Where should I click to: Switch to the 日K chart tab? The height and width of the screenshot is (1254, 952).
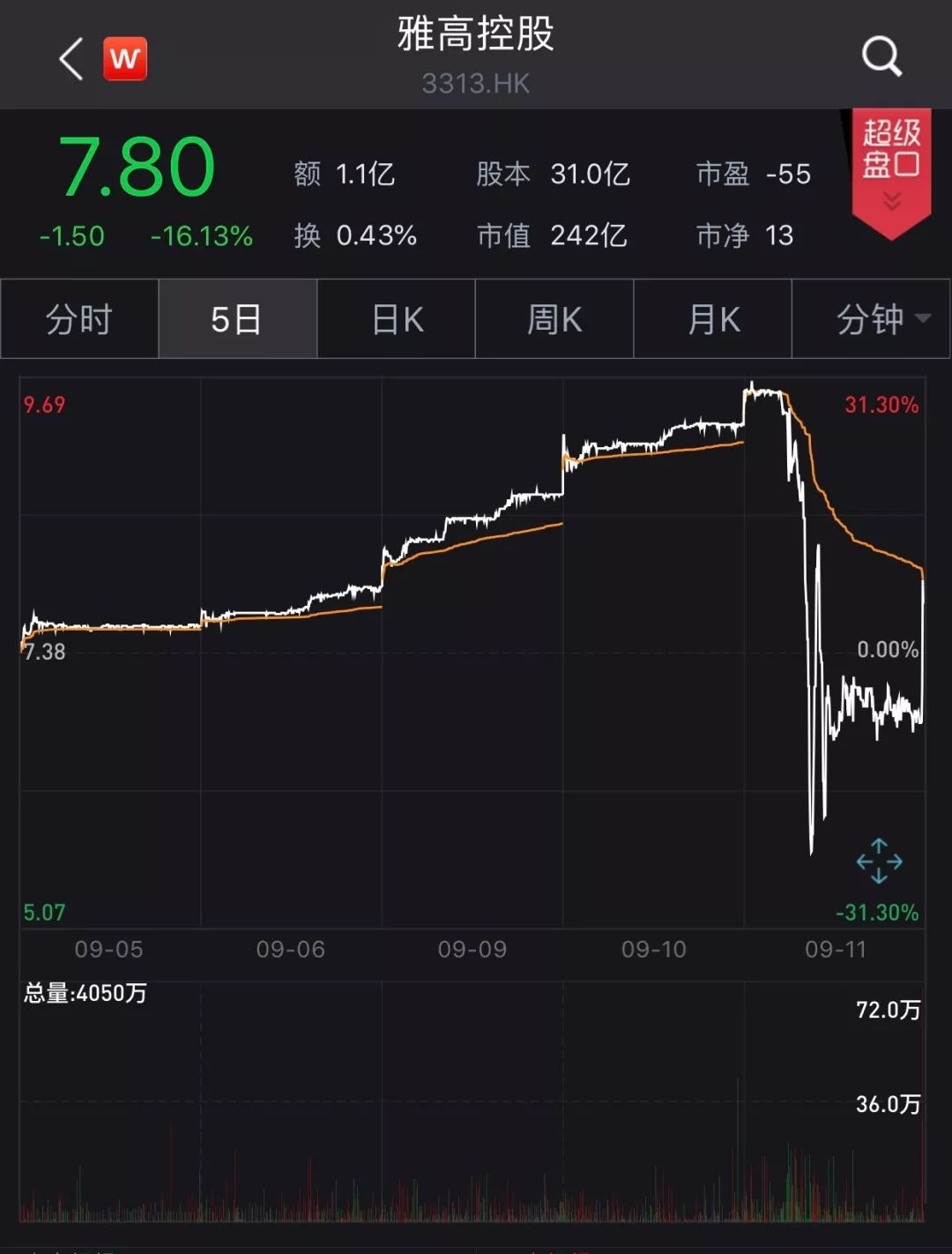point(397,319)
